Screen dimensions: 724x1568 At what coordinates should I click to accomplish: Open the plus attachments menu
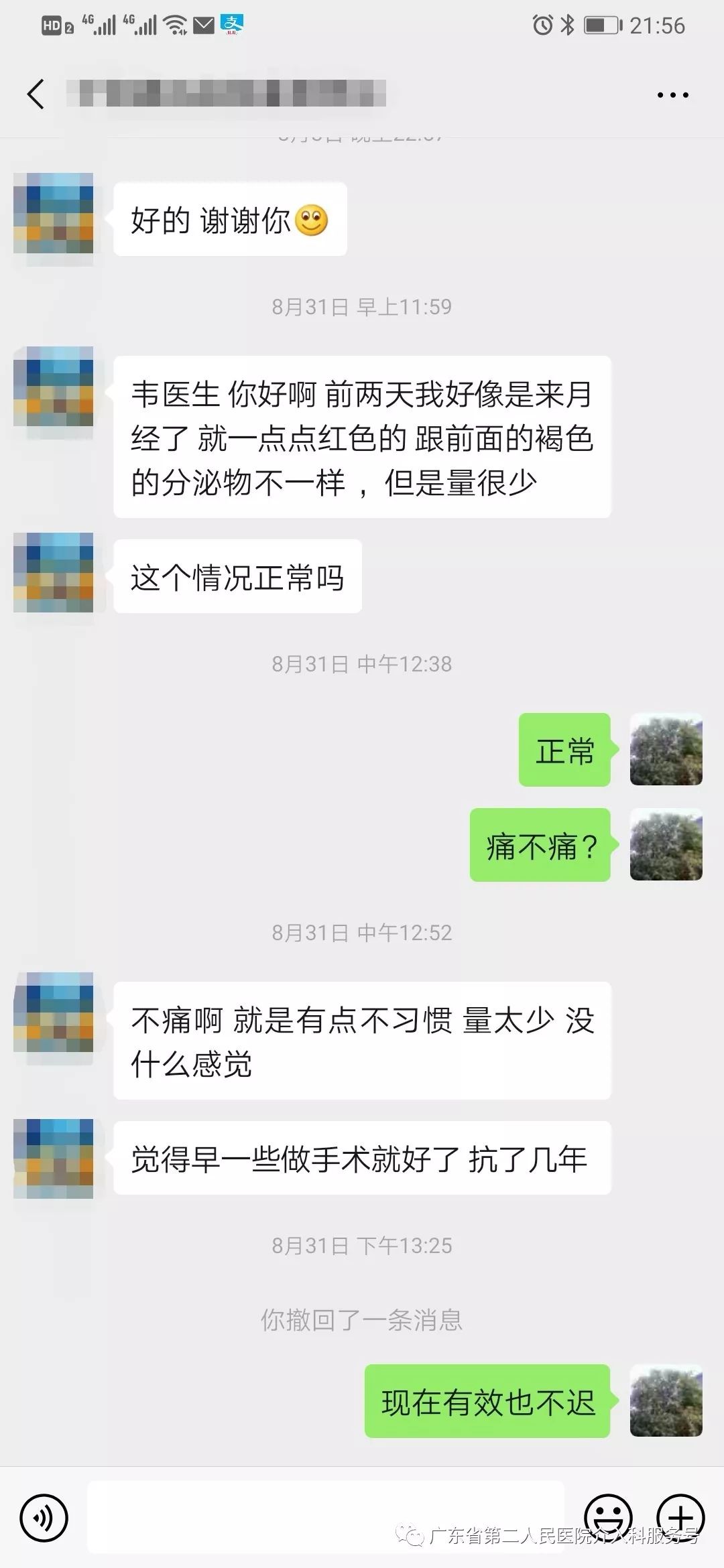[680, 1517]
